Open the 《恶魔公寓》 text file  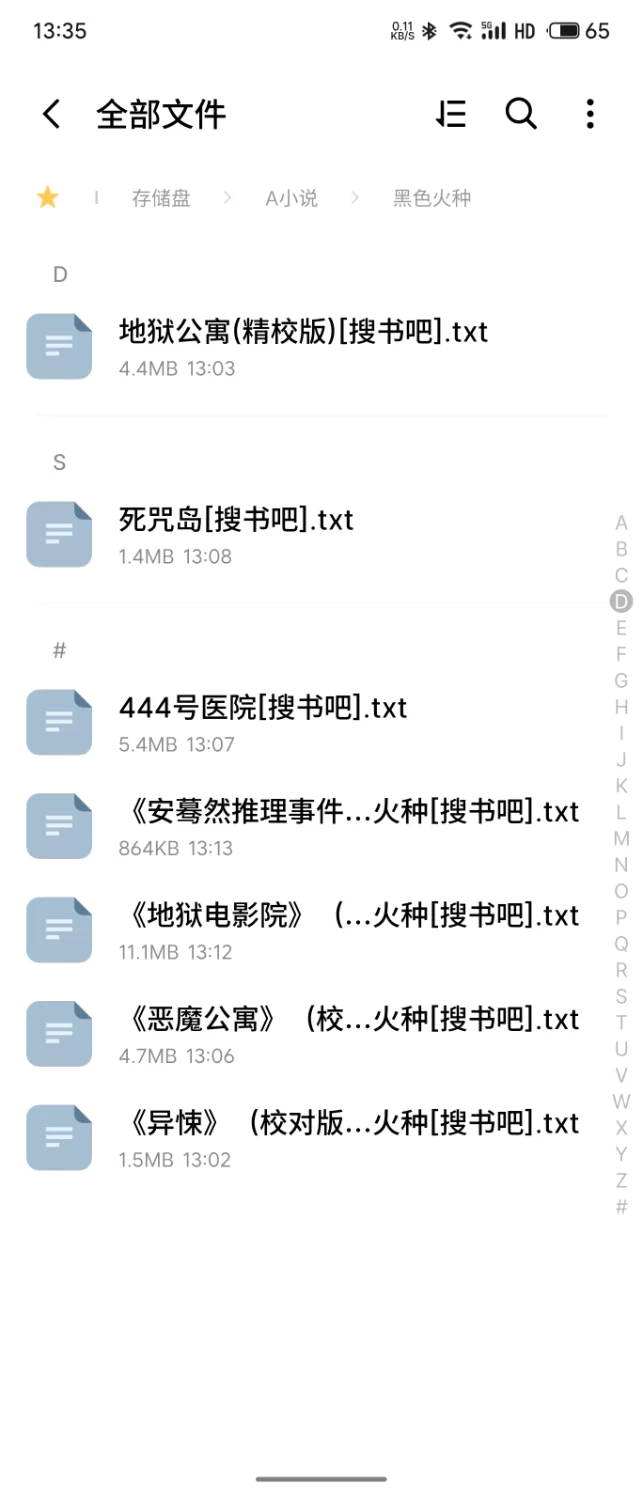(x=348, y=1034)
